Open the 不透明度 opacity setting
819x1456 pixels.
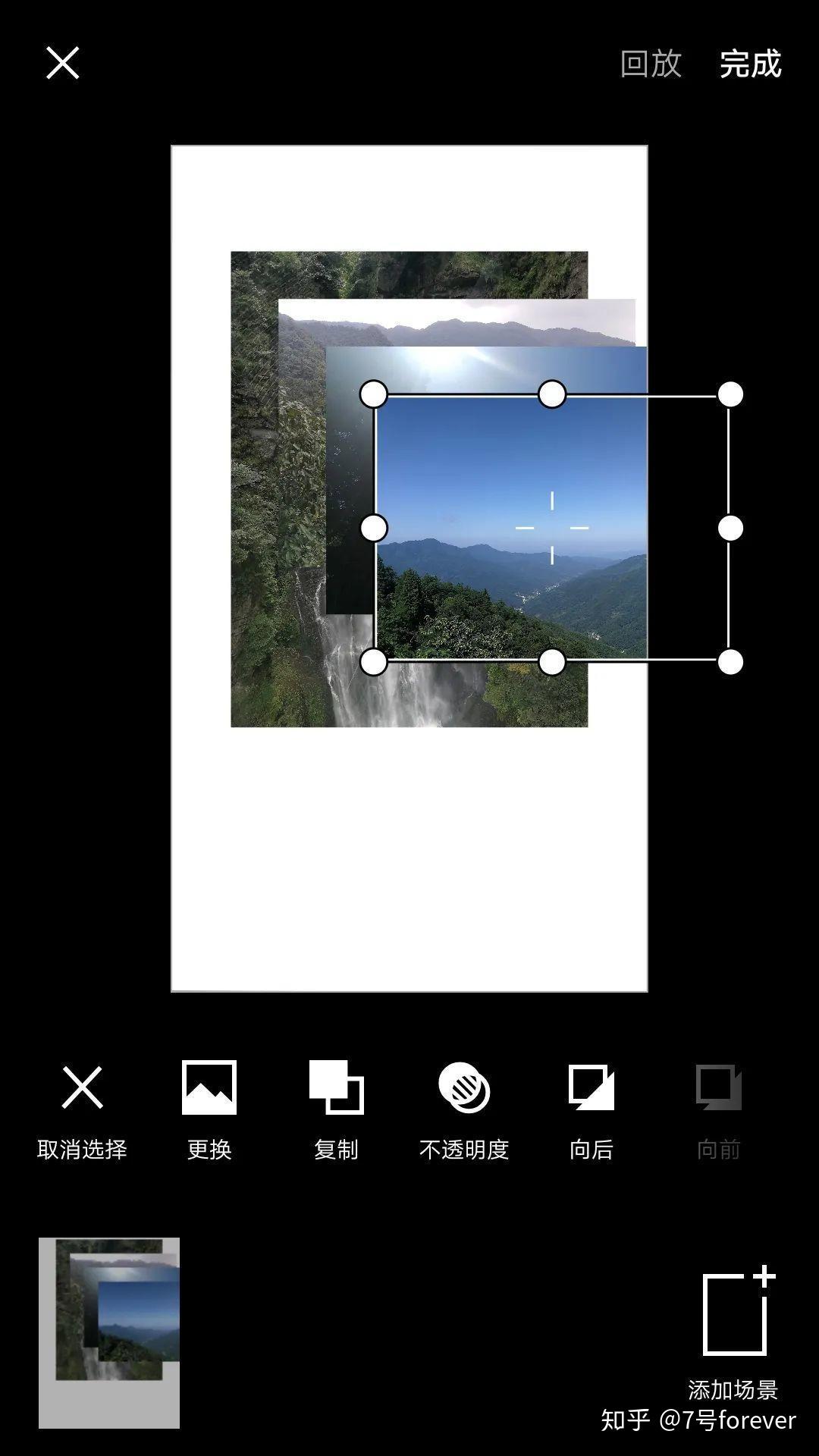tap(464, 1112)
